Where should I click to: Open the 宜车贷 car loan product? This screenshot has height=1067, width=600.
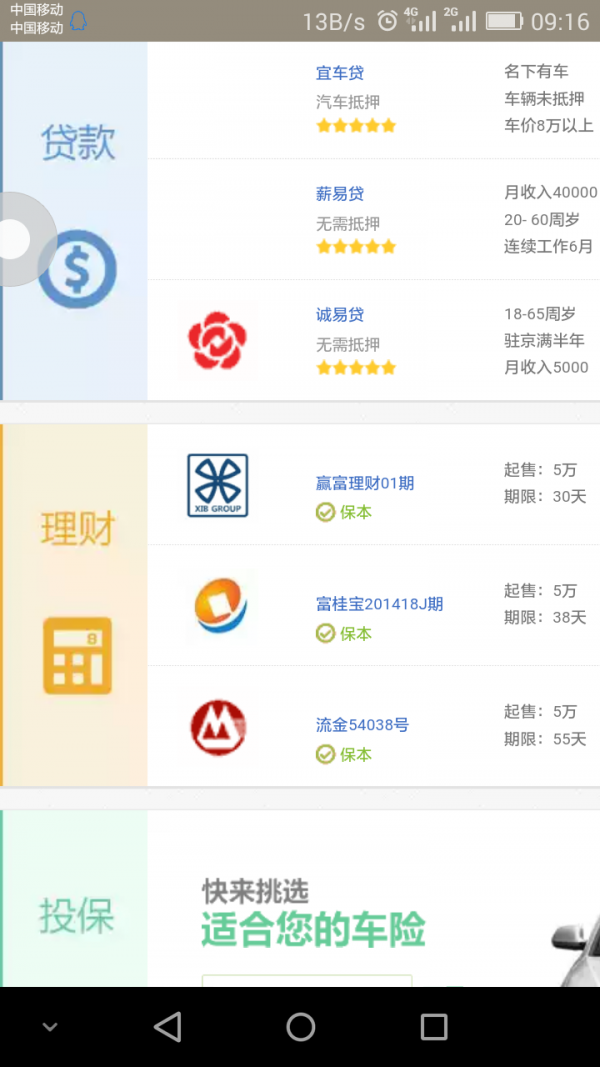[373, 100]
